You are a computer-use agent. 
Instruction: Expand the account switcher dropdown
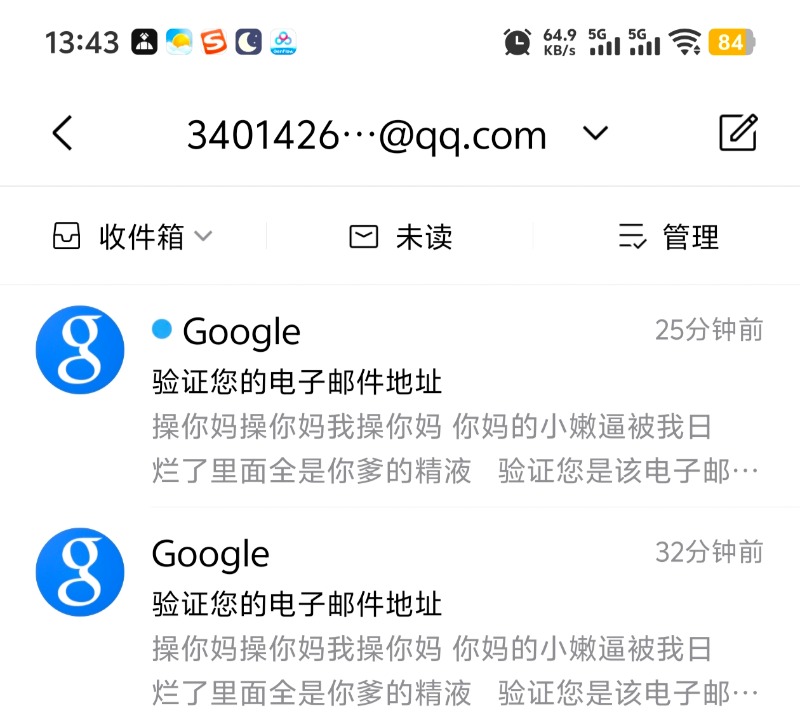coord(595,133)
